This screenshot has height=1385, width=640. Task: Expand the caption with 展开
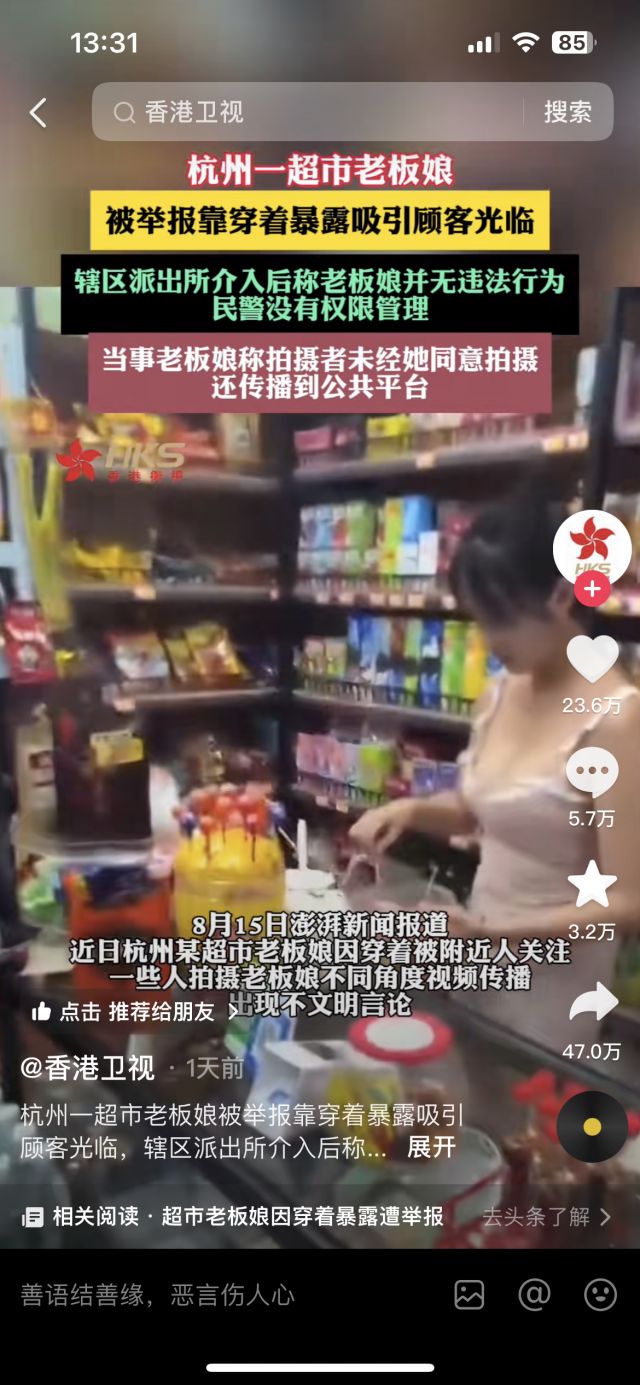point(431,1147)
